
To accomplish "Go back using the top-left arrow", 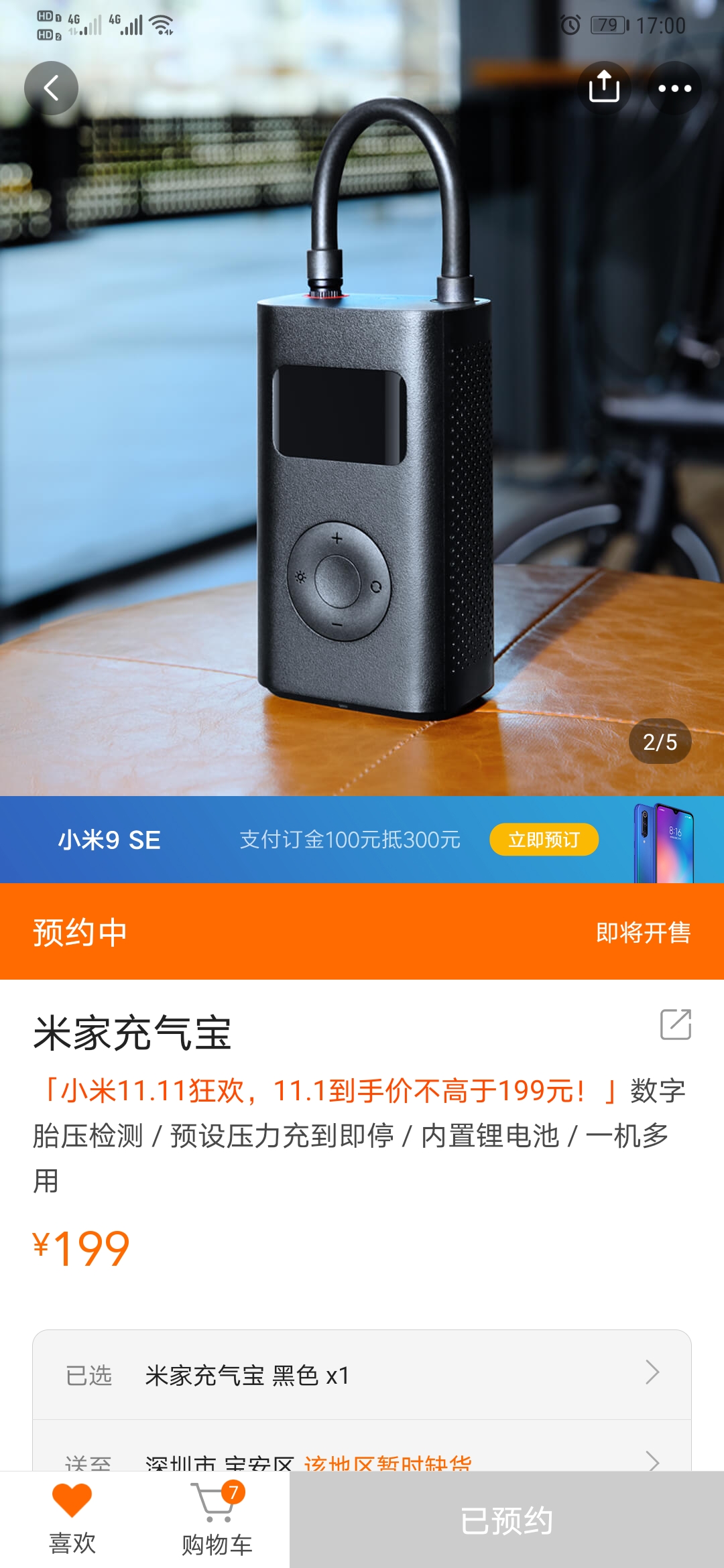I will (51, 88).
